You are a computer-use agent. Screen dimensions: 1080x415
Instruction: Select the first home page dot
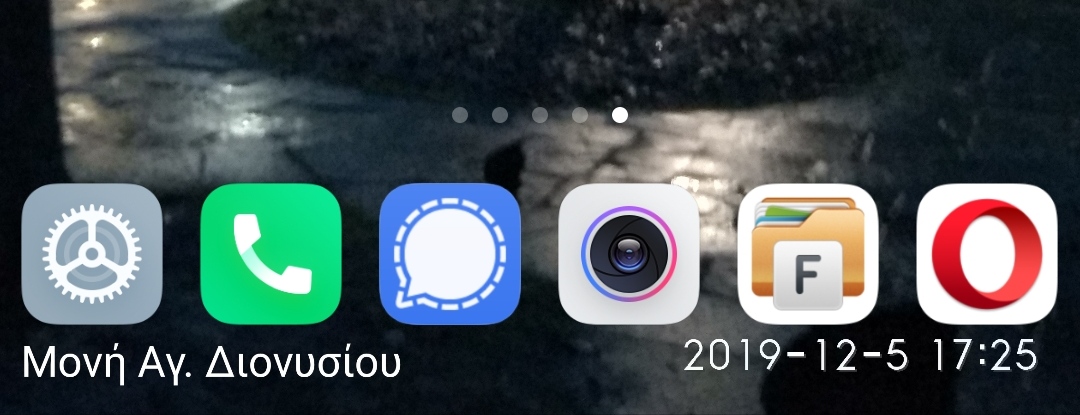460,115
